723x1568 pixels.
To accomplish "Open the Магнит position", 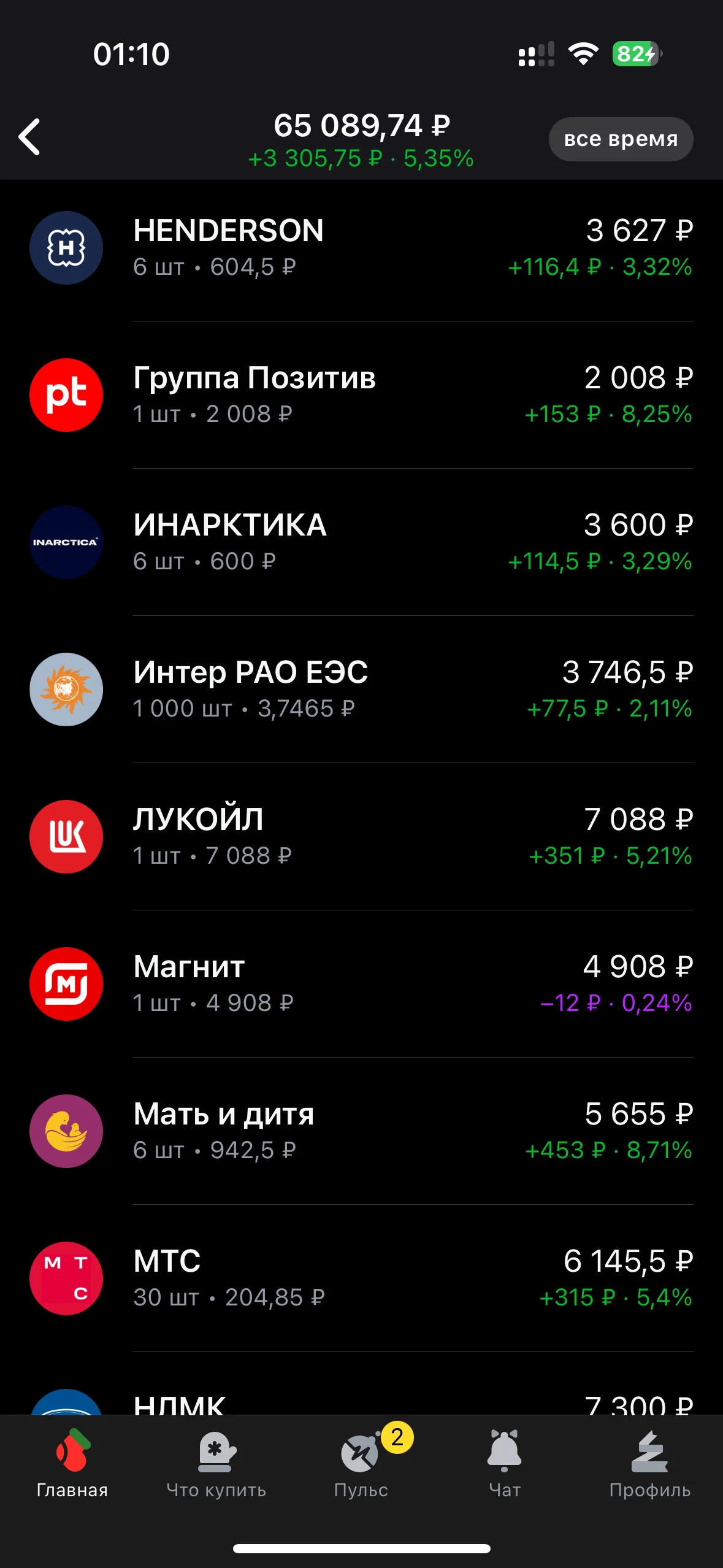I will (362, 984).
